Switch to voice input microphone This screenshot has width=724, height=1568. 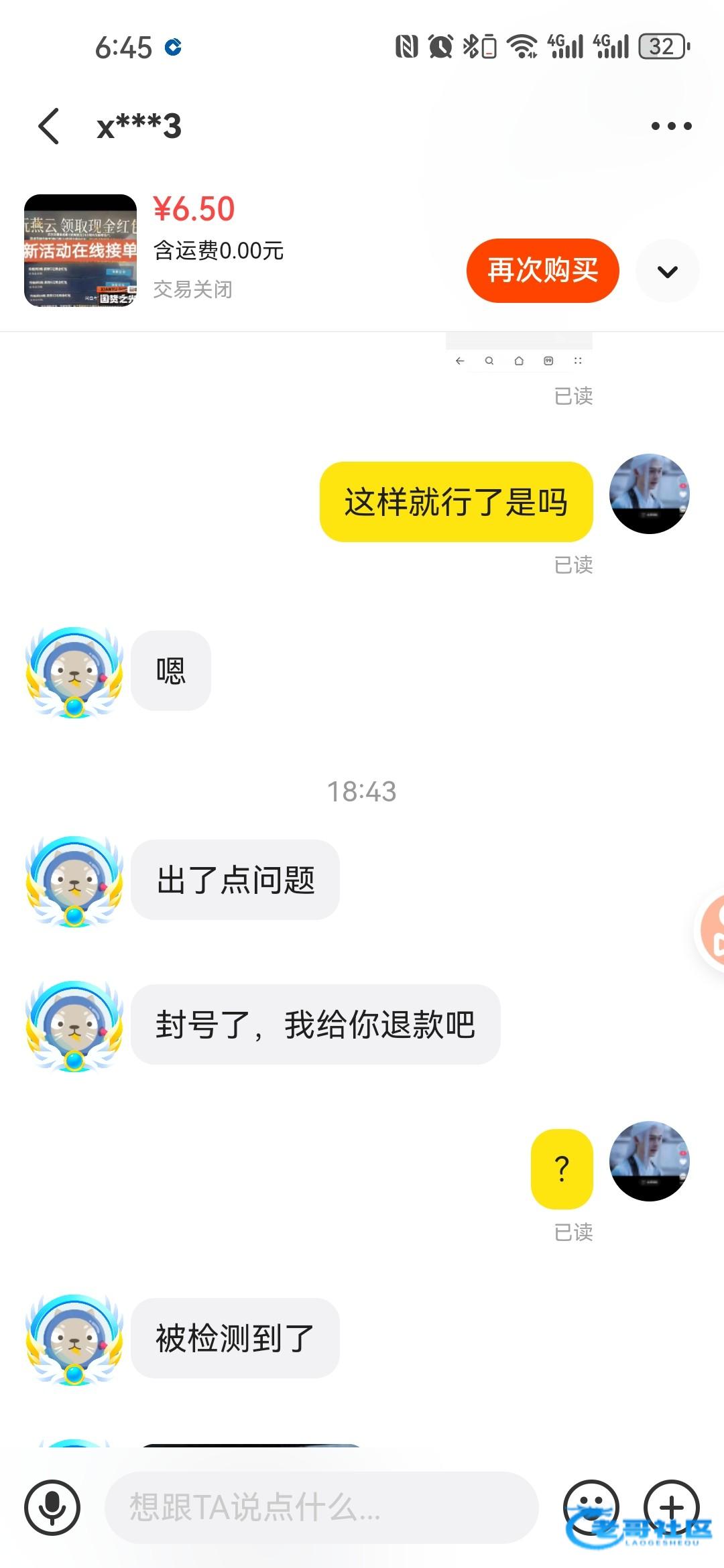point(52,1508)
